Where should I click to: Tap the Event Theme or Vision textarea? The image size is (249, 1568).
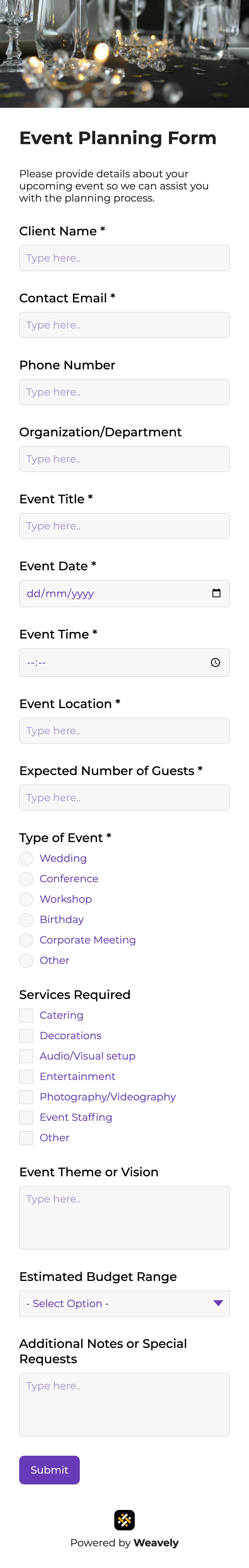124,1217
